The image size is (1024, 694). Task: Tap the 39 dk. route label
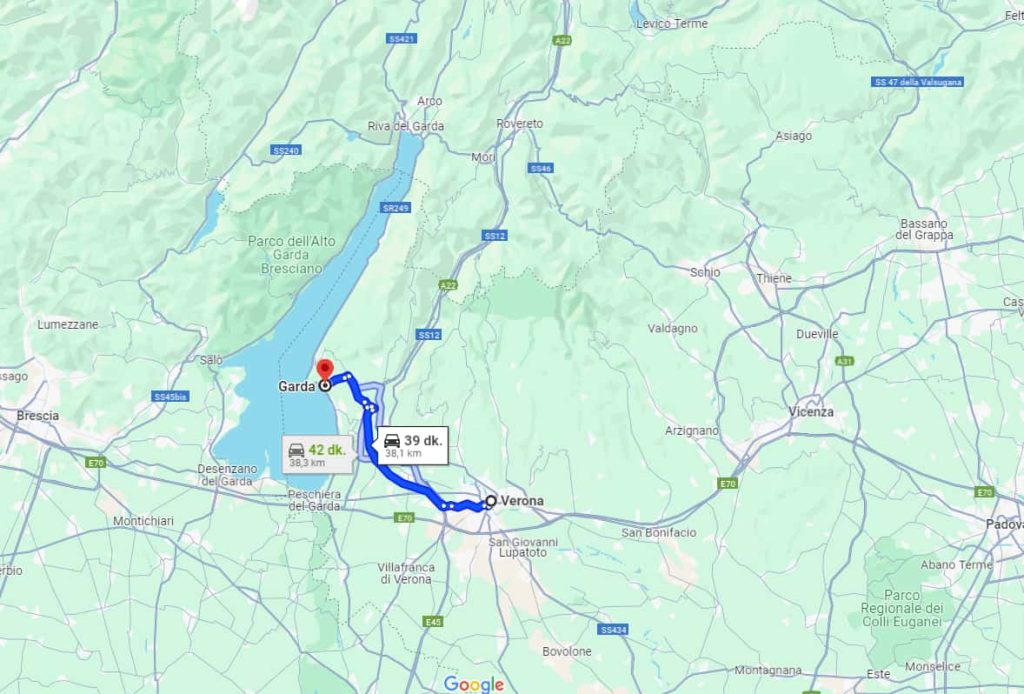413,445
